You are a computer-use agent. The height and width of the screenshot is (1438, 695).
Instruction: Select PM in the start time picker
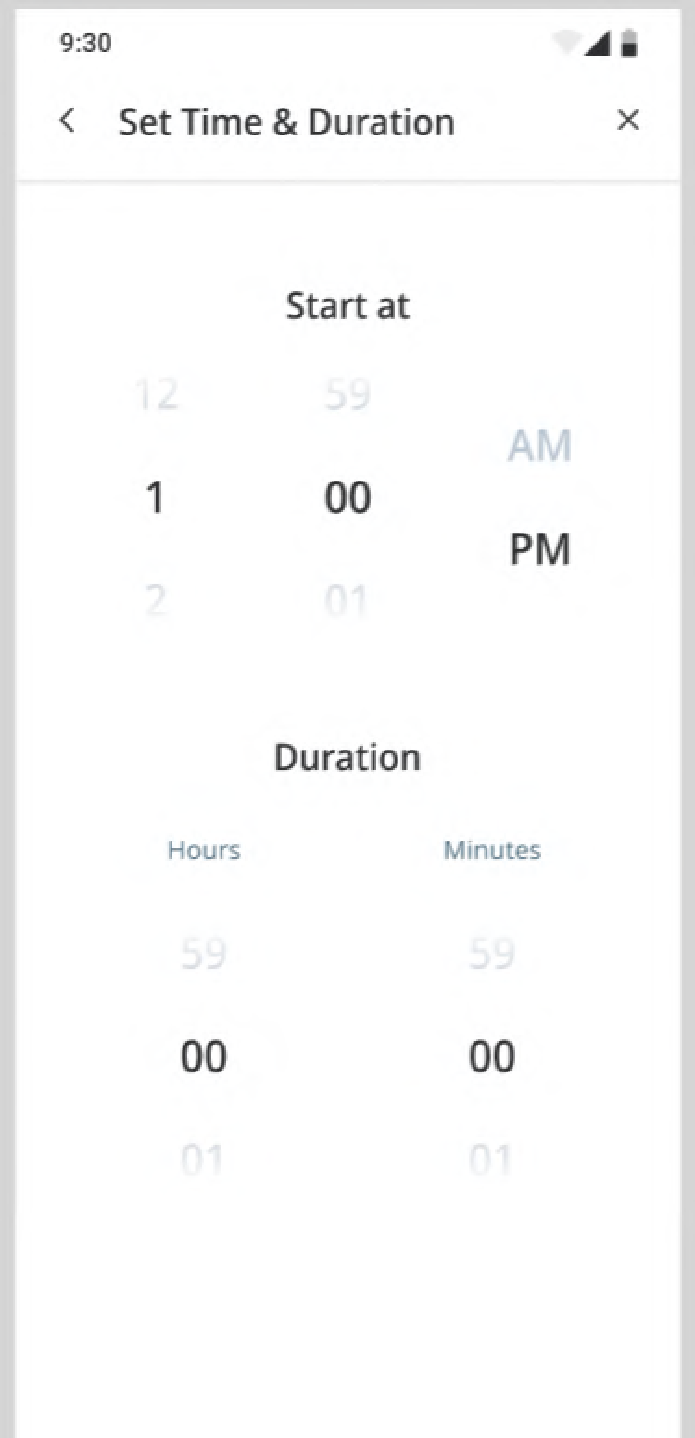tap(539, 550)
